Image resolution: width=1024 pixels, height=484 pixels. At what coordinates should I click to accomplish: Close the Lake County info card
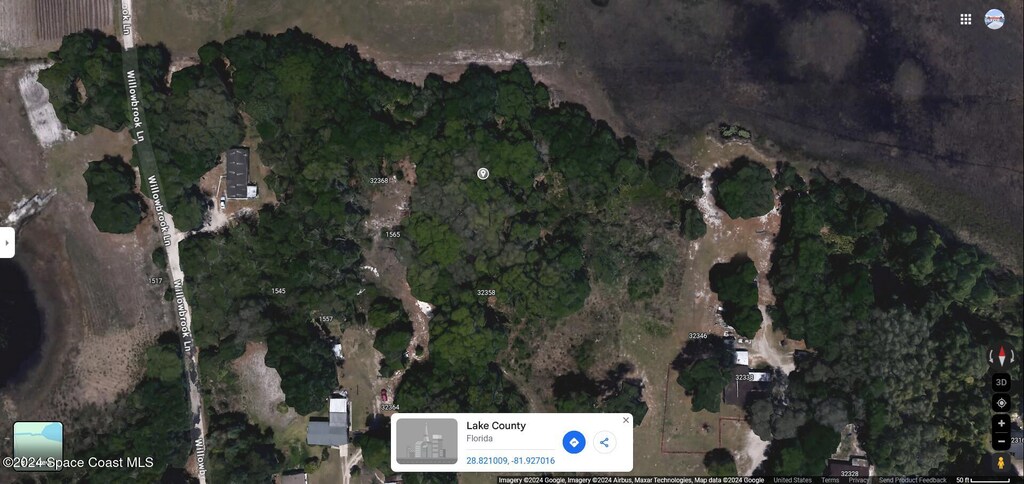pos(626,420)
